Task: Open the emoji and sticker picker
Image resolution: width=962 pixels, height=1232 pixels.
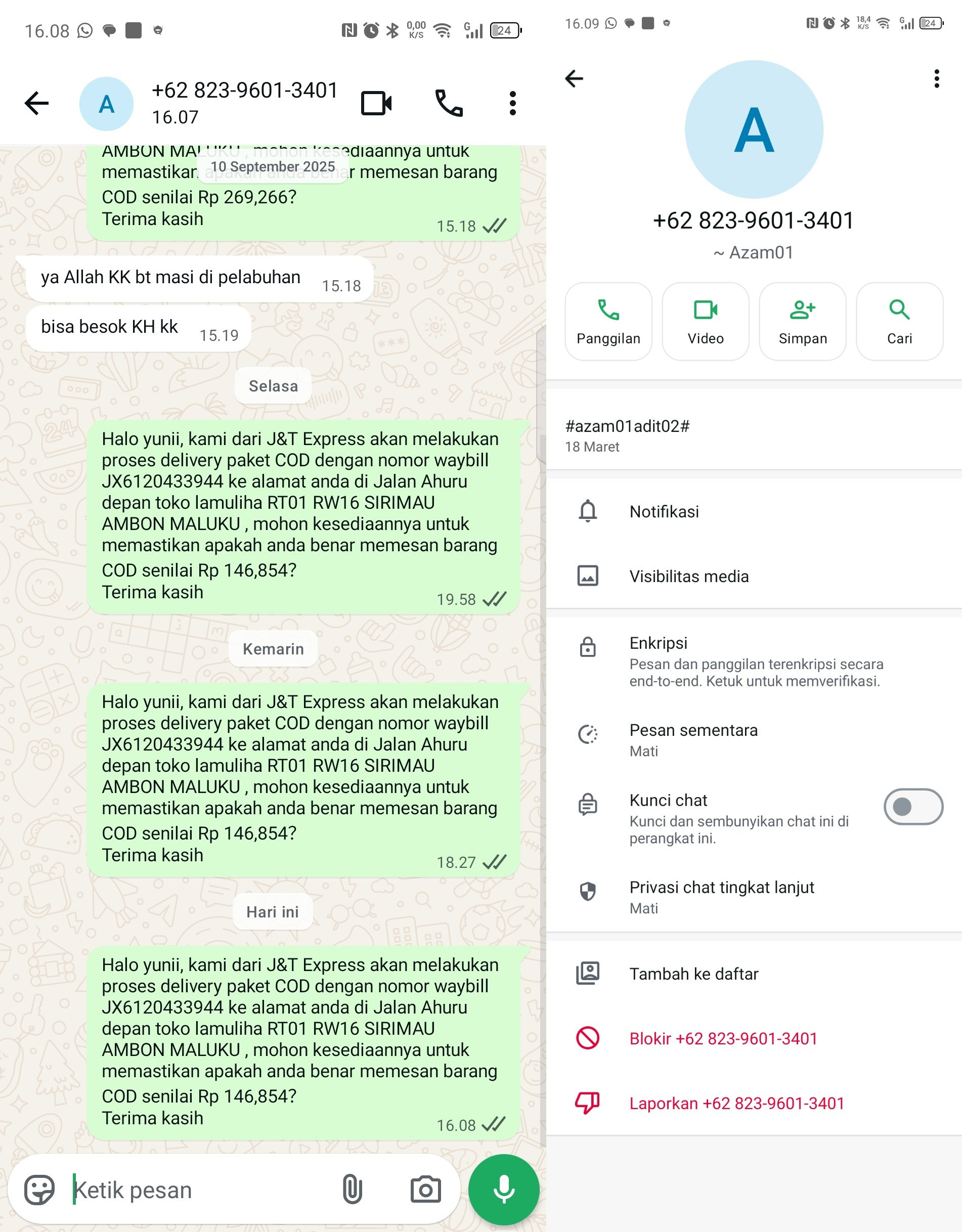Action: [x=39, y=1190]
